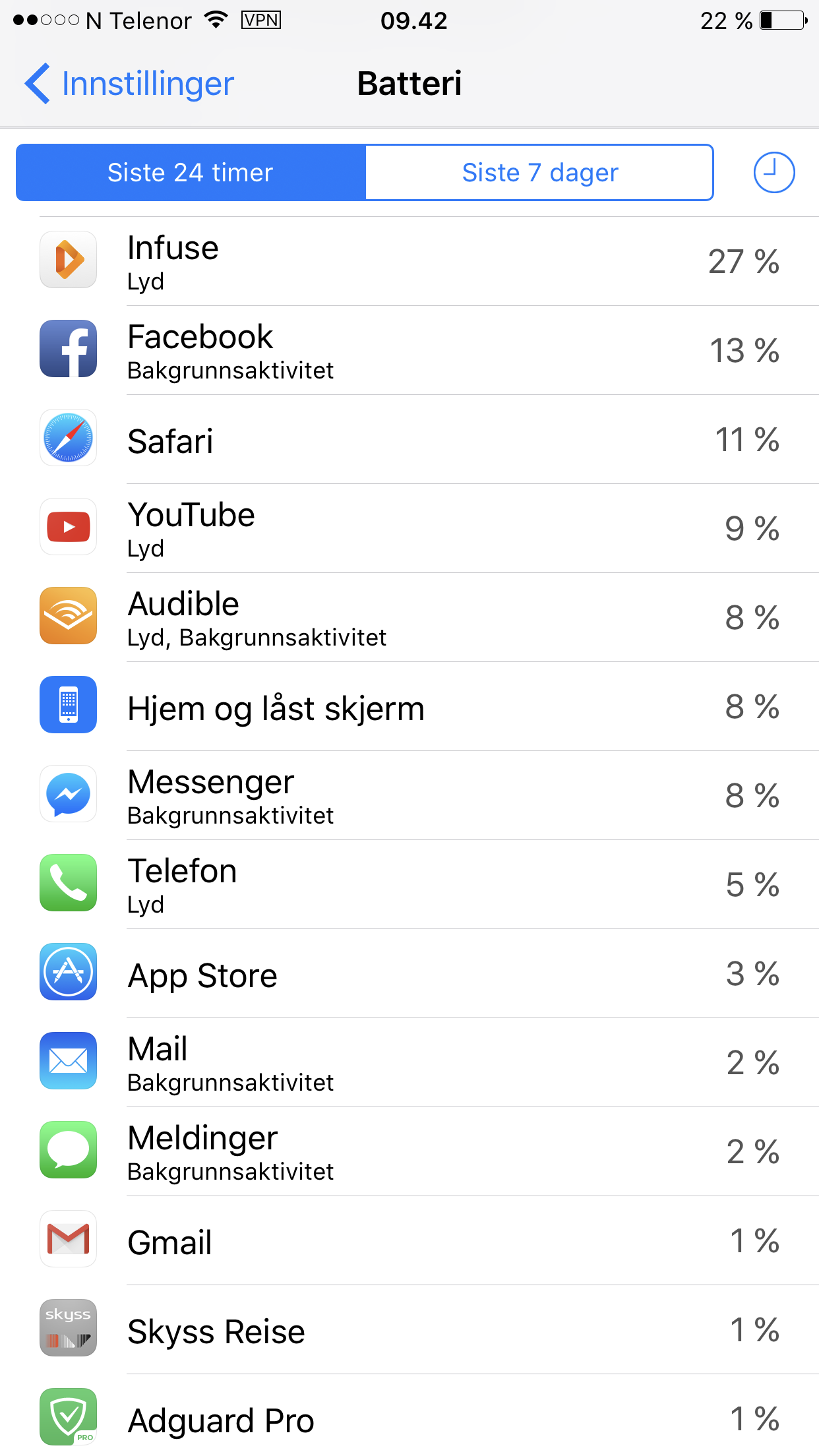Tap the Gmail row

click(409, 1240)
